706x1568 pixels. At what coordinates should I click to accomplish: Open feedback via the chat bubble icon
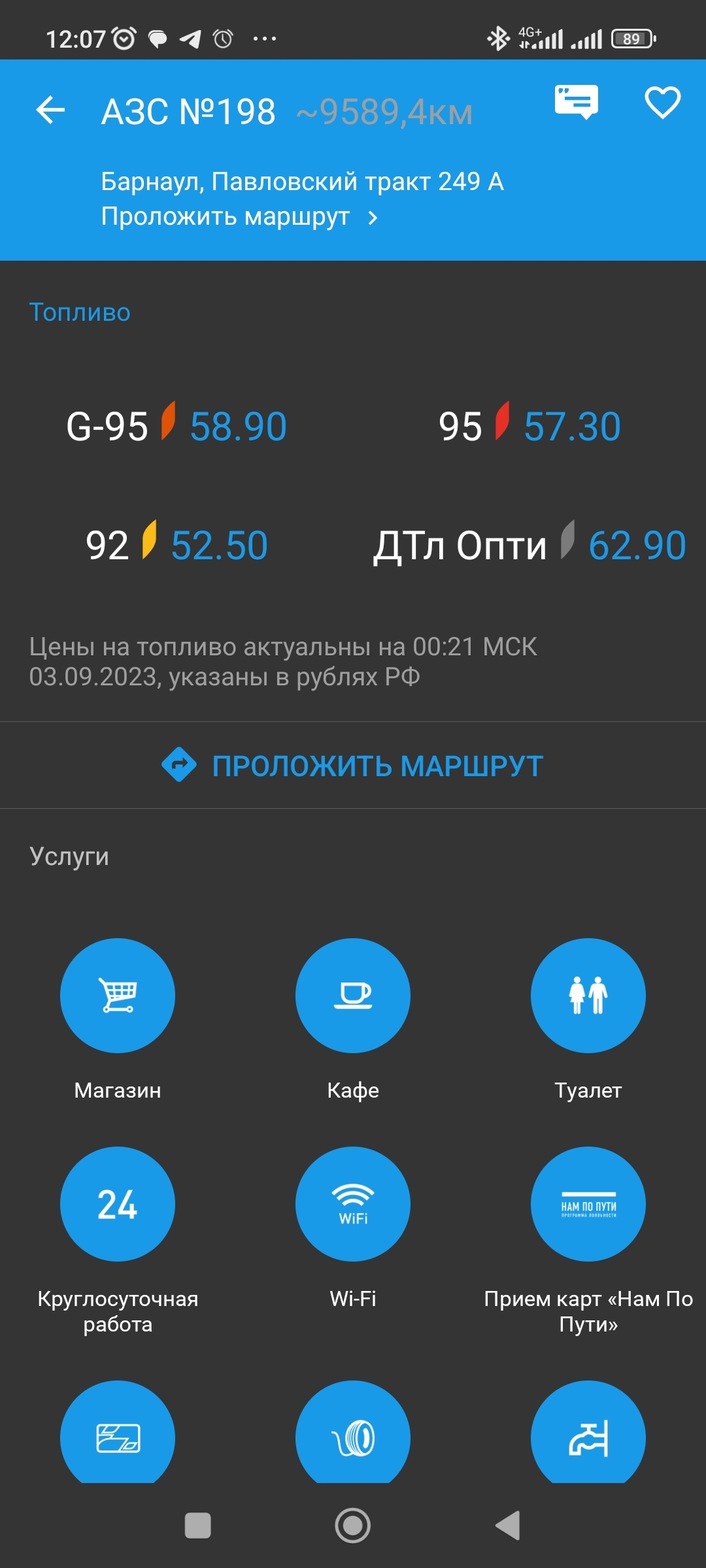click(x=577, y=103)
